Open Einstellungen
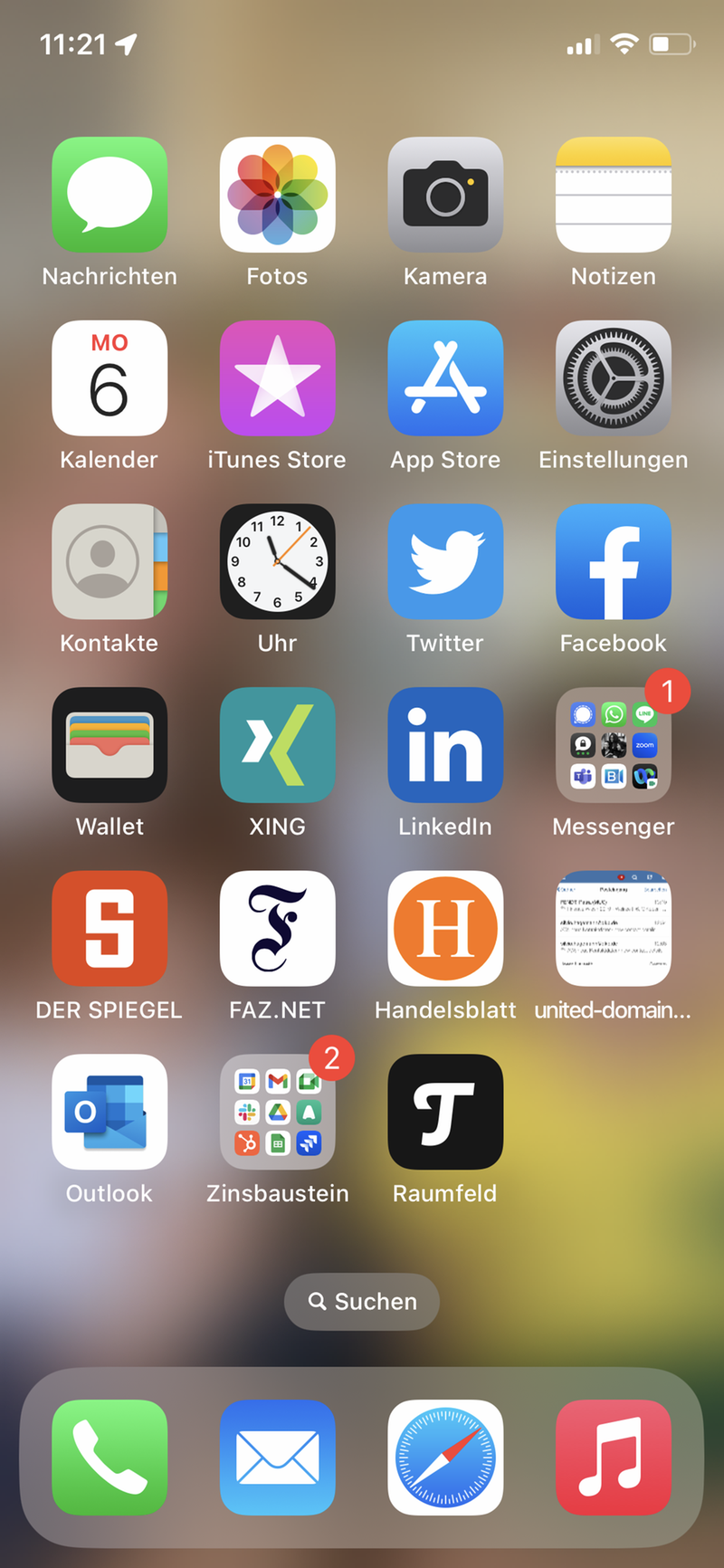724x1568 pixels. coord(614,378)
